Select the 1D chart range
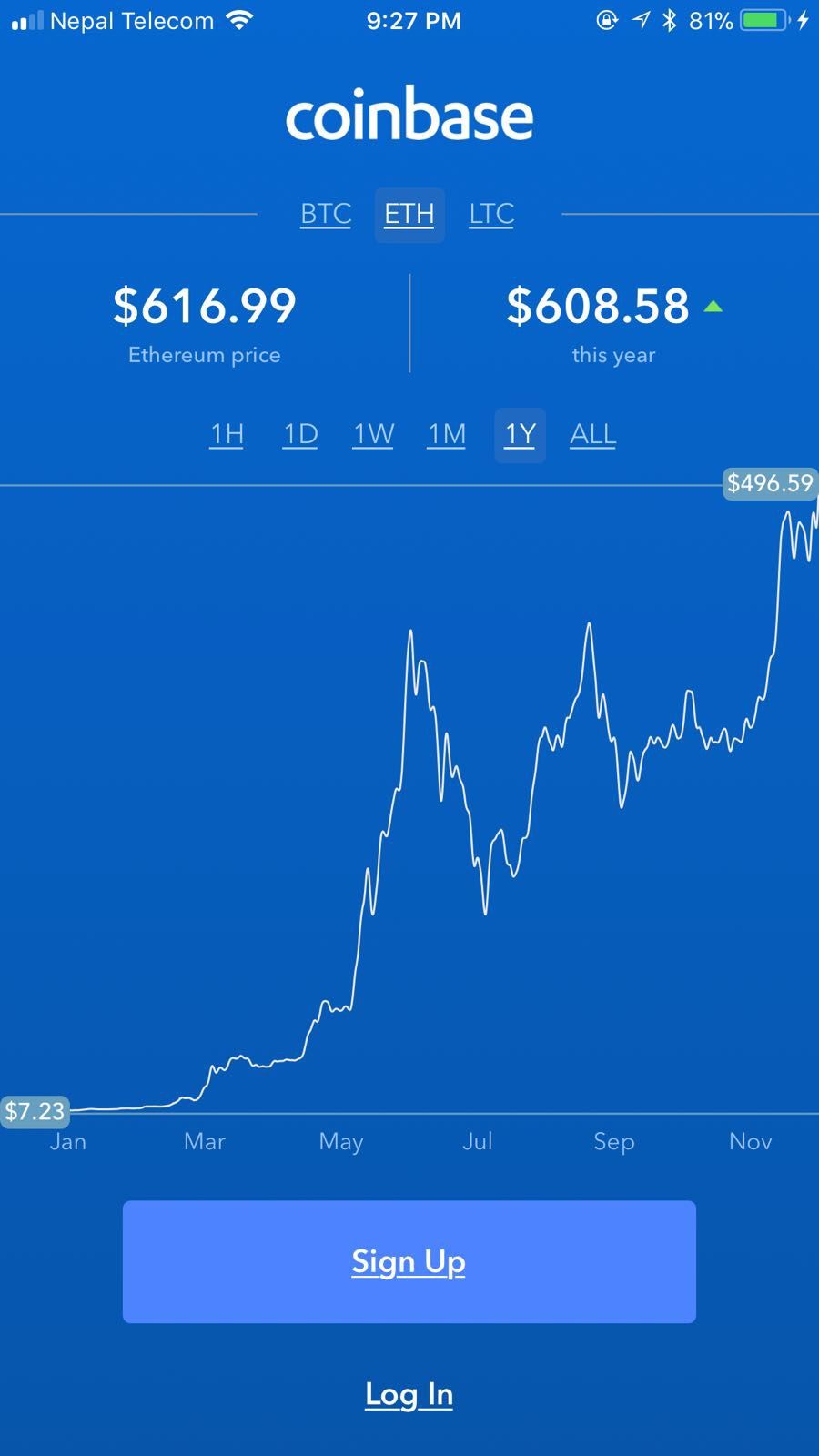This screenshot has width=819, height=1456. point(300,434)
